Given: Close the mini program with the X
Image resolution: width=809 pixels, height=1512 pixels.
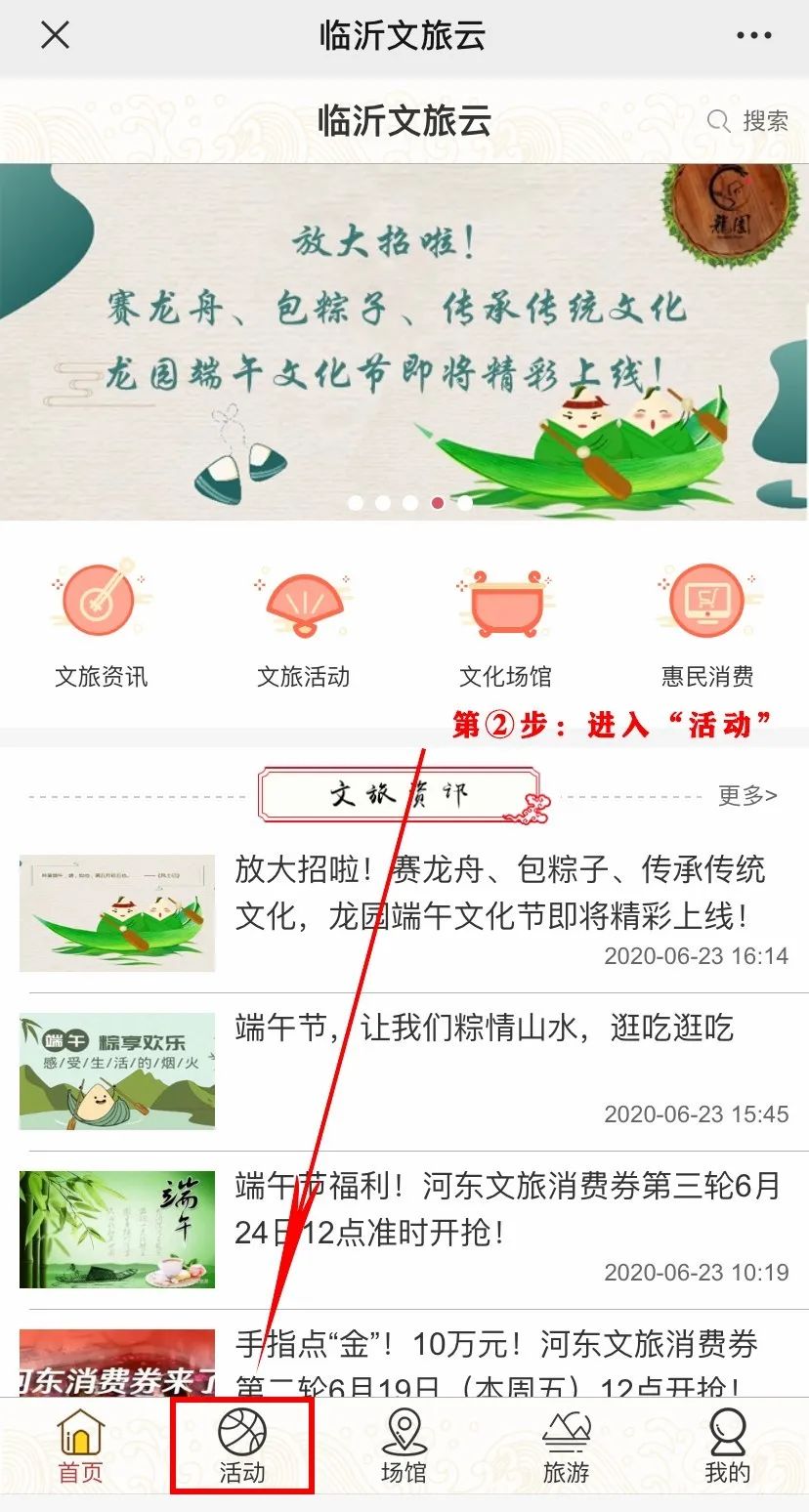Looking at the screenshot, I should (56, 36).
